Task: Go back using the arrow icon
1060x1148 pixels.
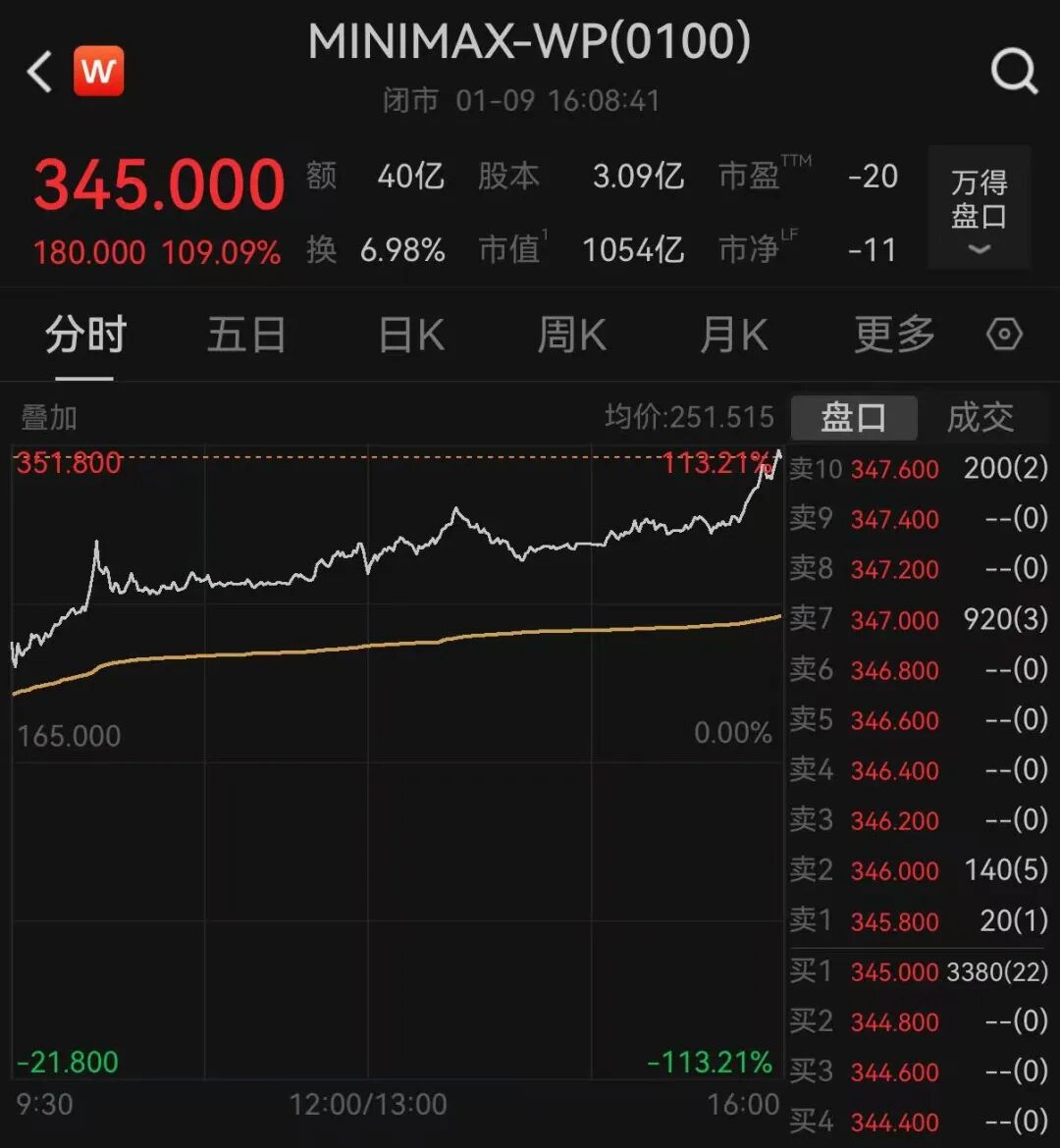Action: pyautogui.click(x=39, y=73)
